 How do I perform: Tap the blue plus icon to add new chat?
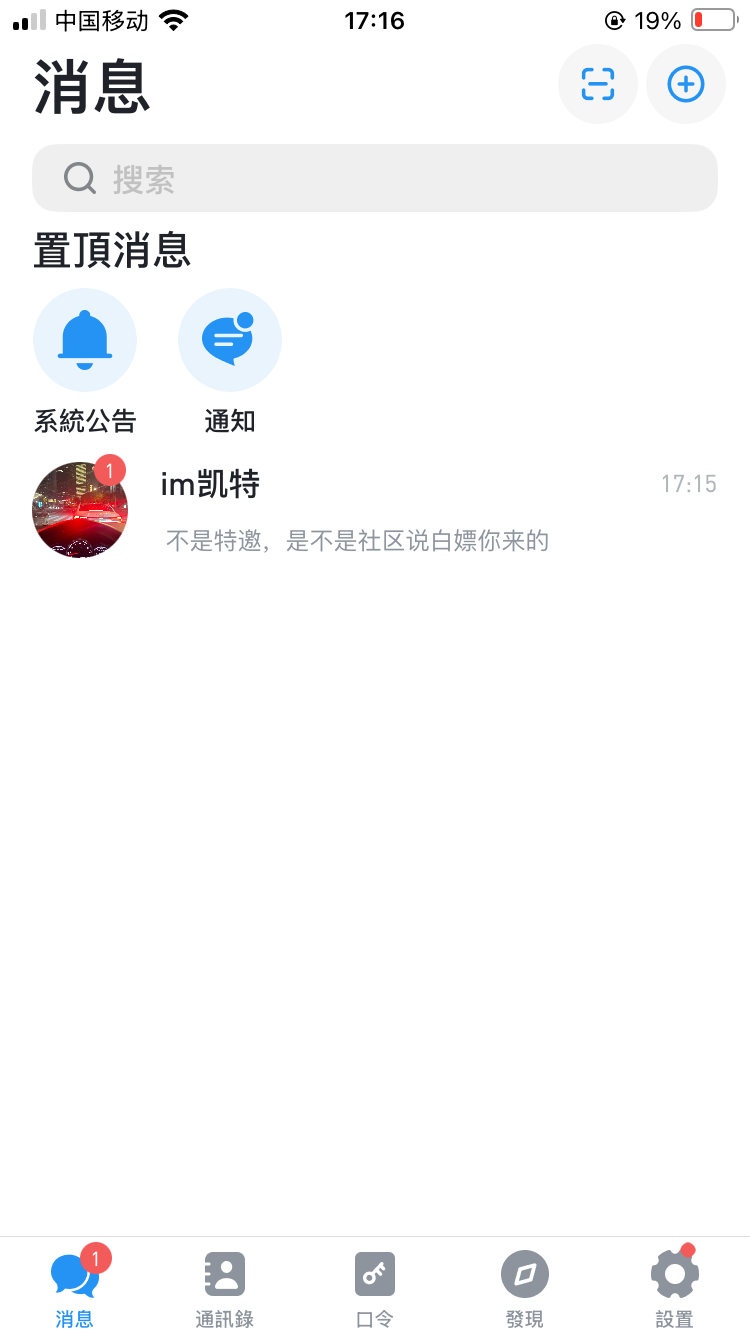pyautogui.click(x=685, y=84)
